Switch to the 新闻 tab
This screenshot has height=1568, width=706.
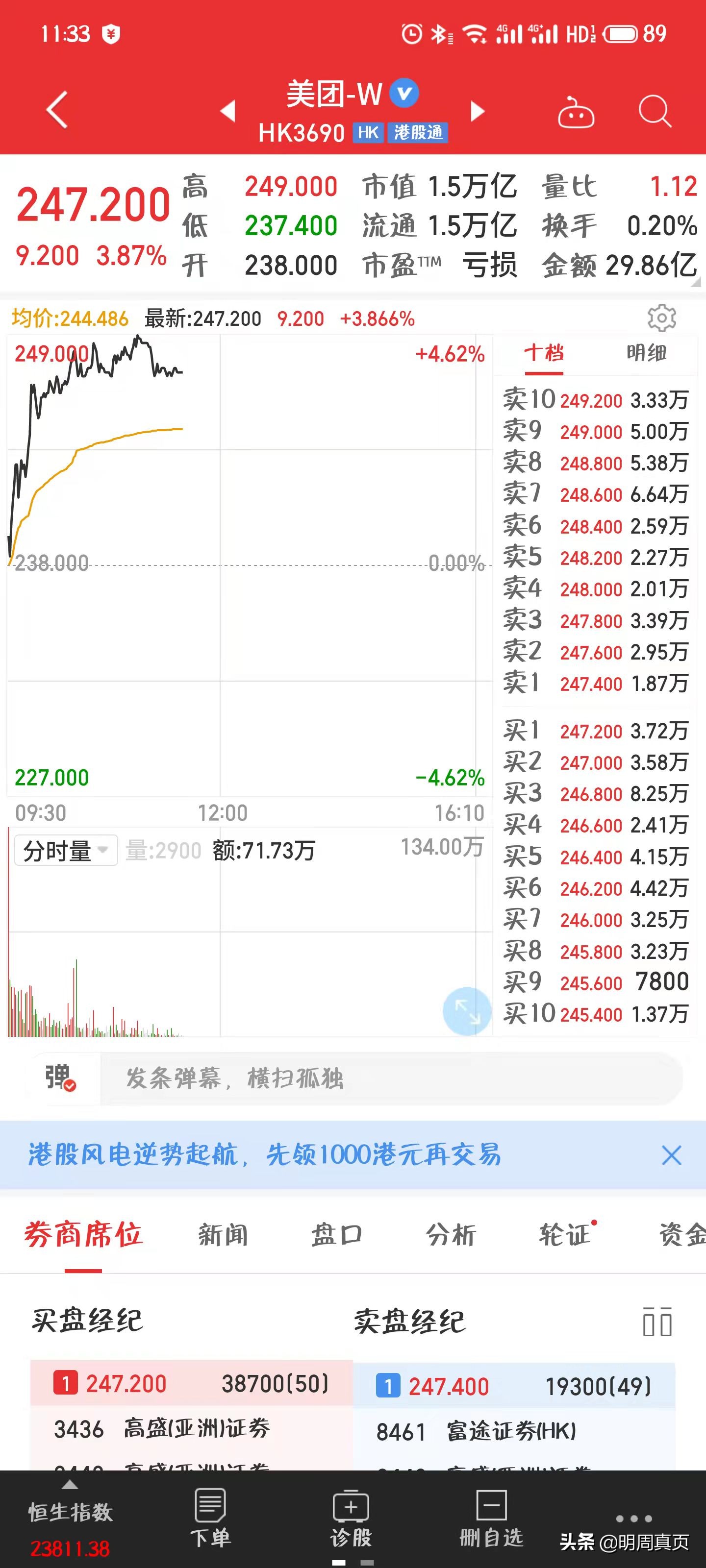[x=223, y=1235]
